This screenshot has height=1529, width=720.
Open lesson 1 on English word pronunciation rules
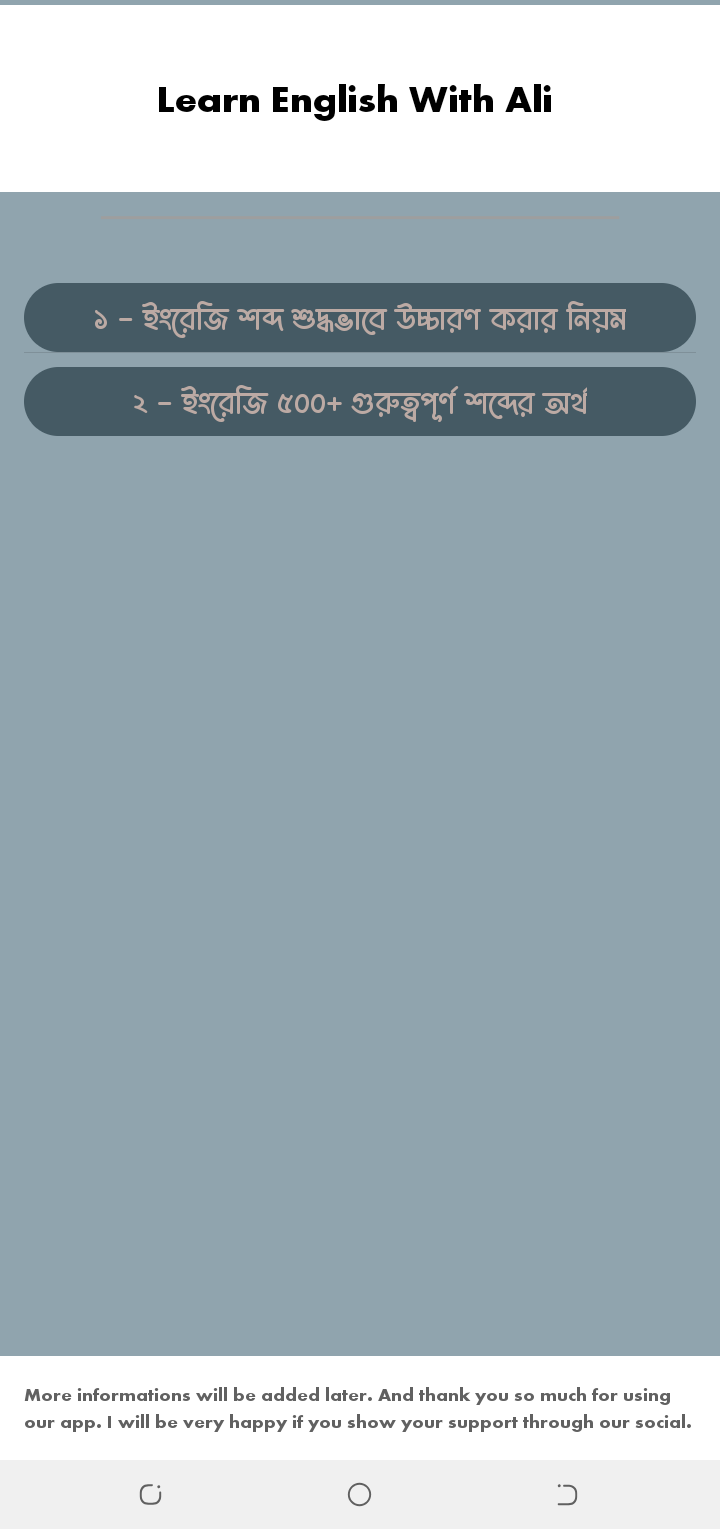(360, 317)
